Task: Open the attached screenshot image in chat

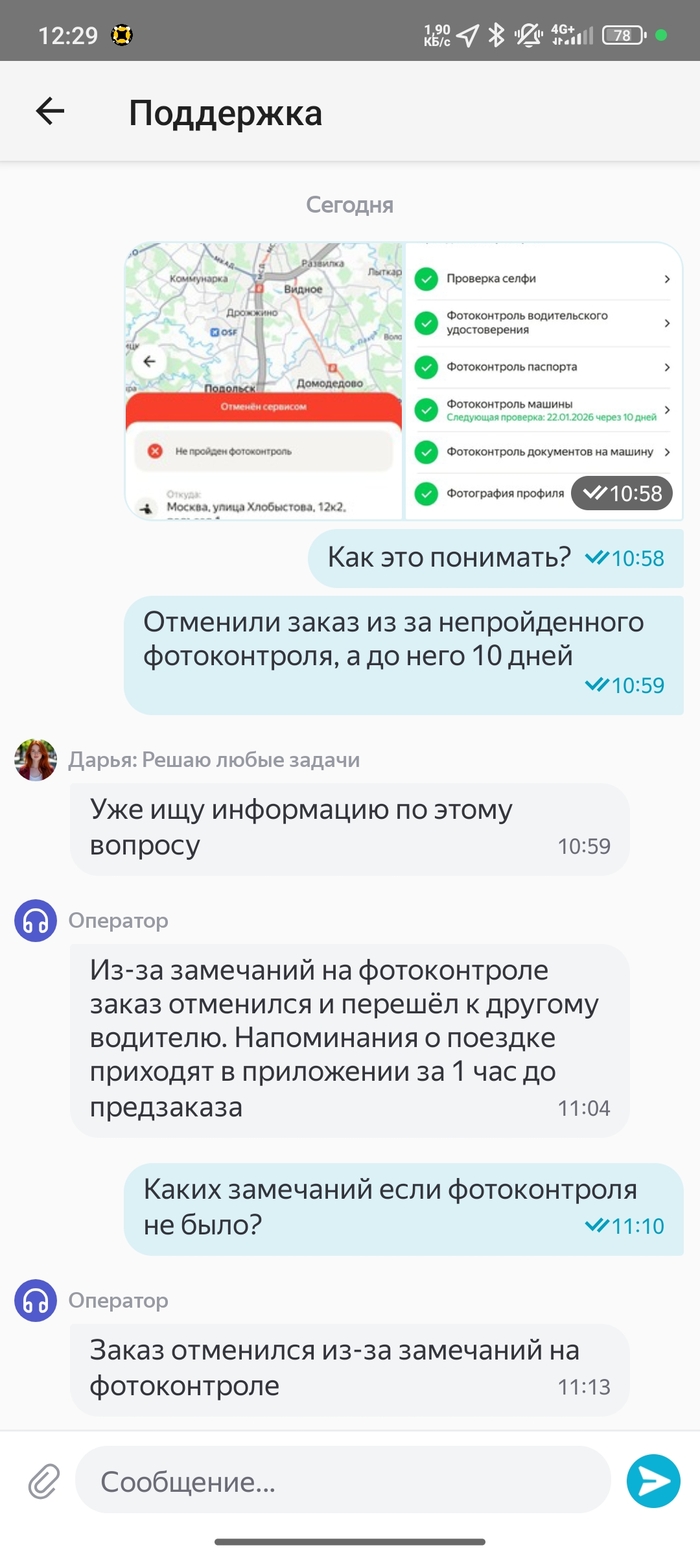Action: [x=403, y=381]
